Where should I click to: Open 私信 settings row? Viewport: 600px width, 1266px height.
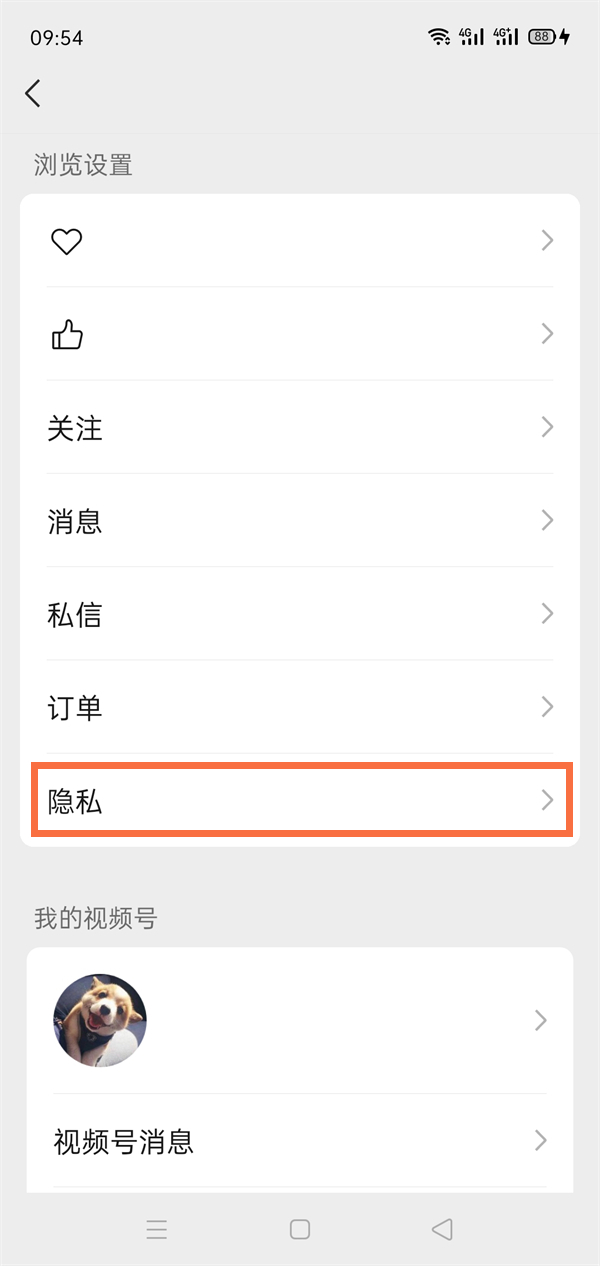point(300,614)
